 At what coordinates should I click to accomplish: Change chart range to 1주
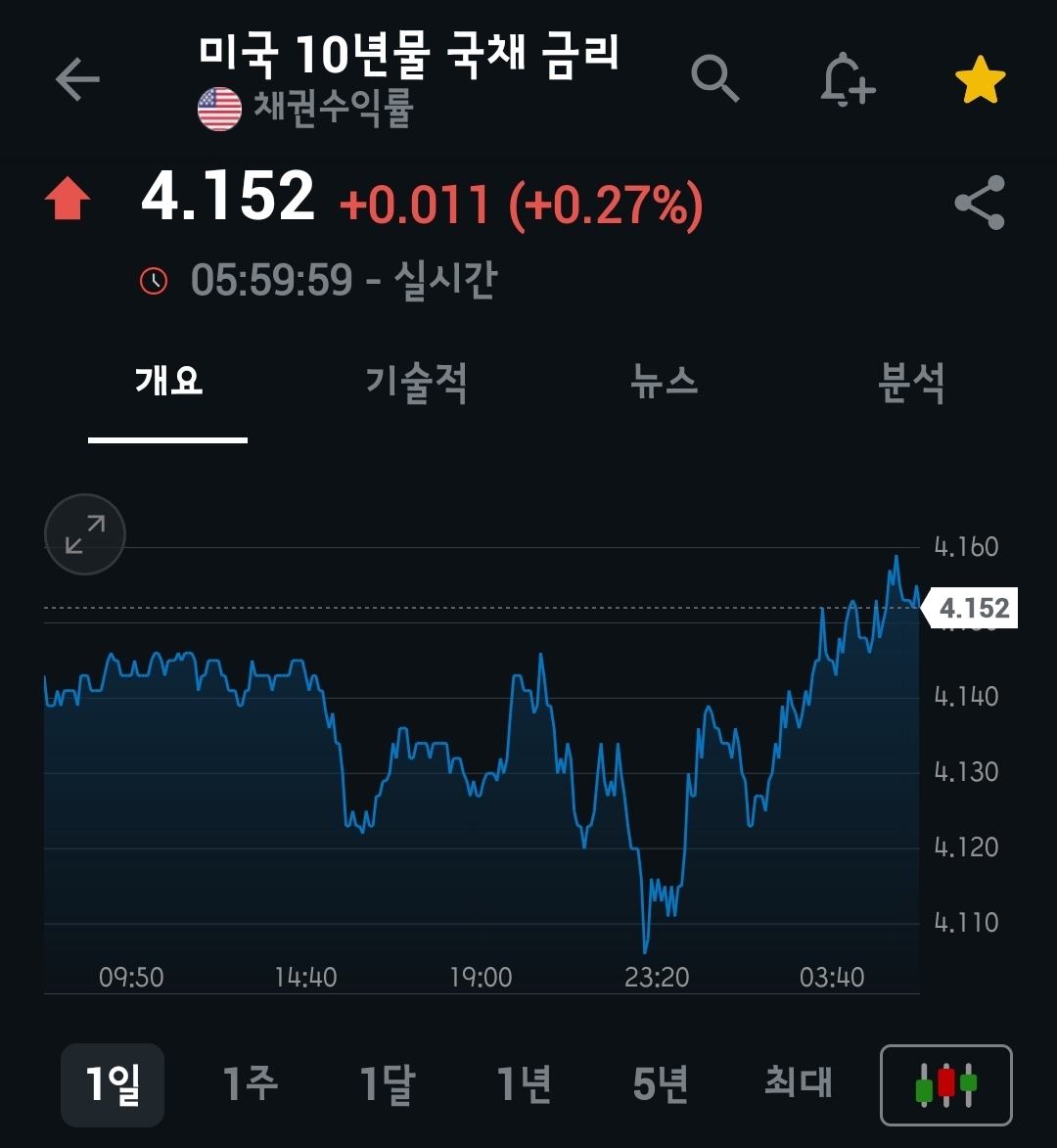click(250, 1084)
